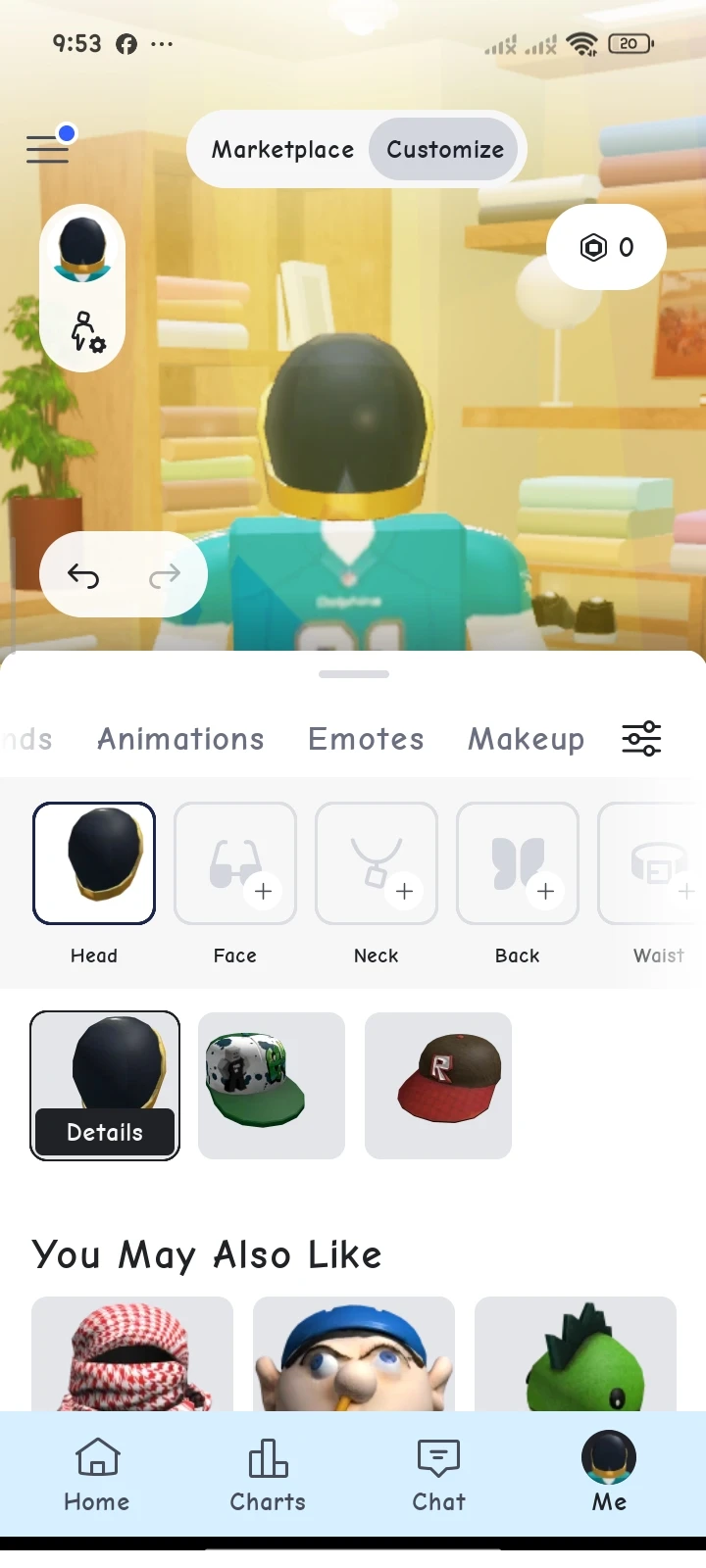Open the hamburger menu
This screenshot has height=1568, width=706.
[x=47, y=149]
